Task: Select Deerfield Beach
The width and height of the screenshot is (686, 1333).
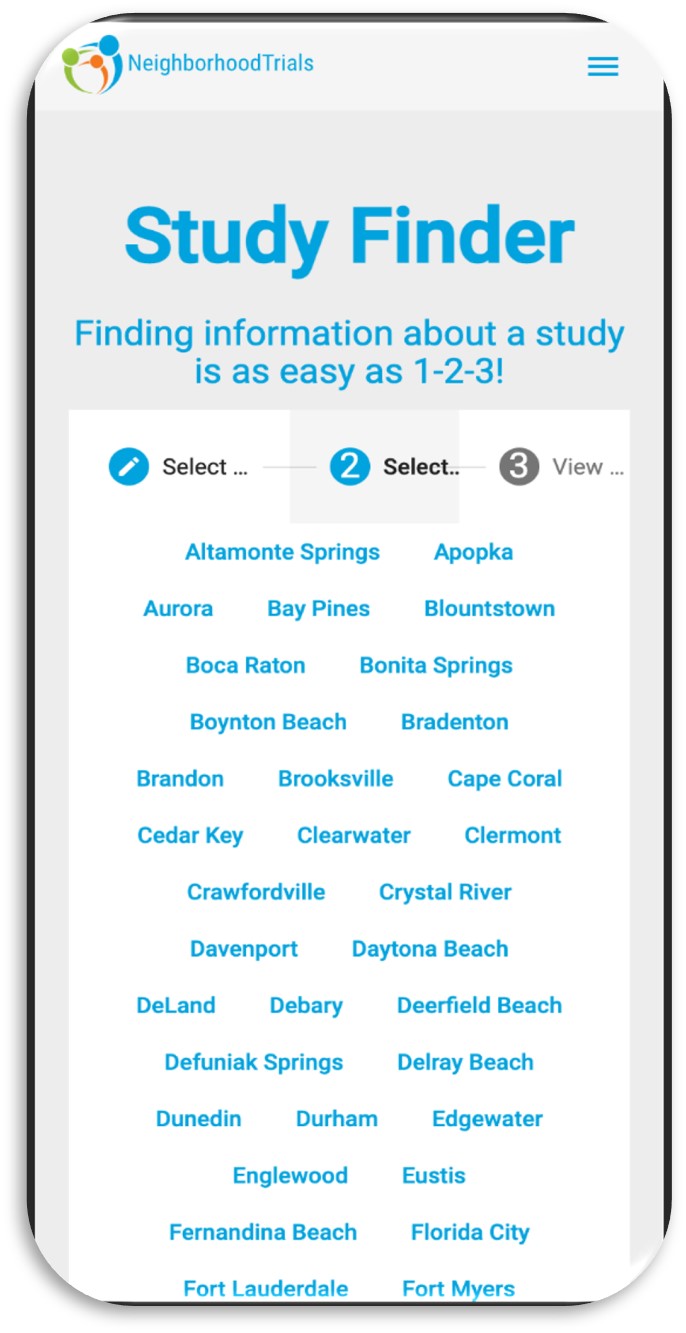Action: [x=479, y=1006]
